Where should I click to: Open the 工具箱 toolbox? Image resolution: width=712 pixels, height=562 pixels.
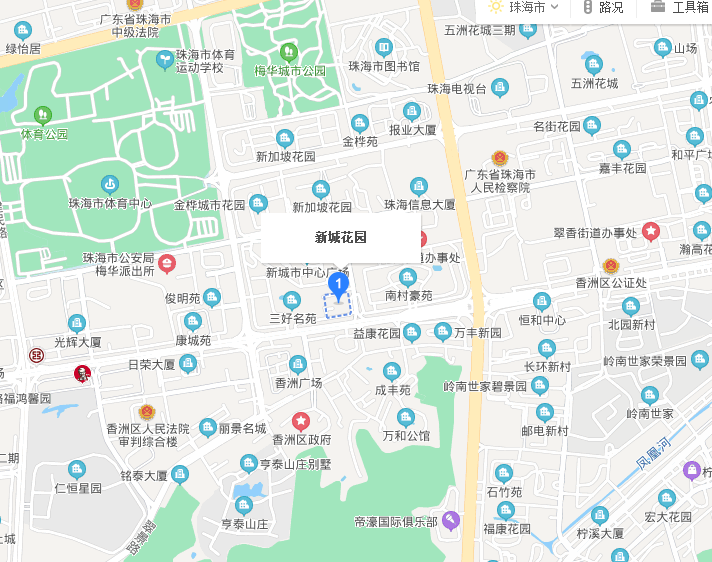click(680, 7)
